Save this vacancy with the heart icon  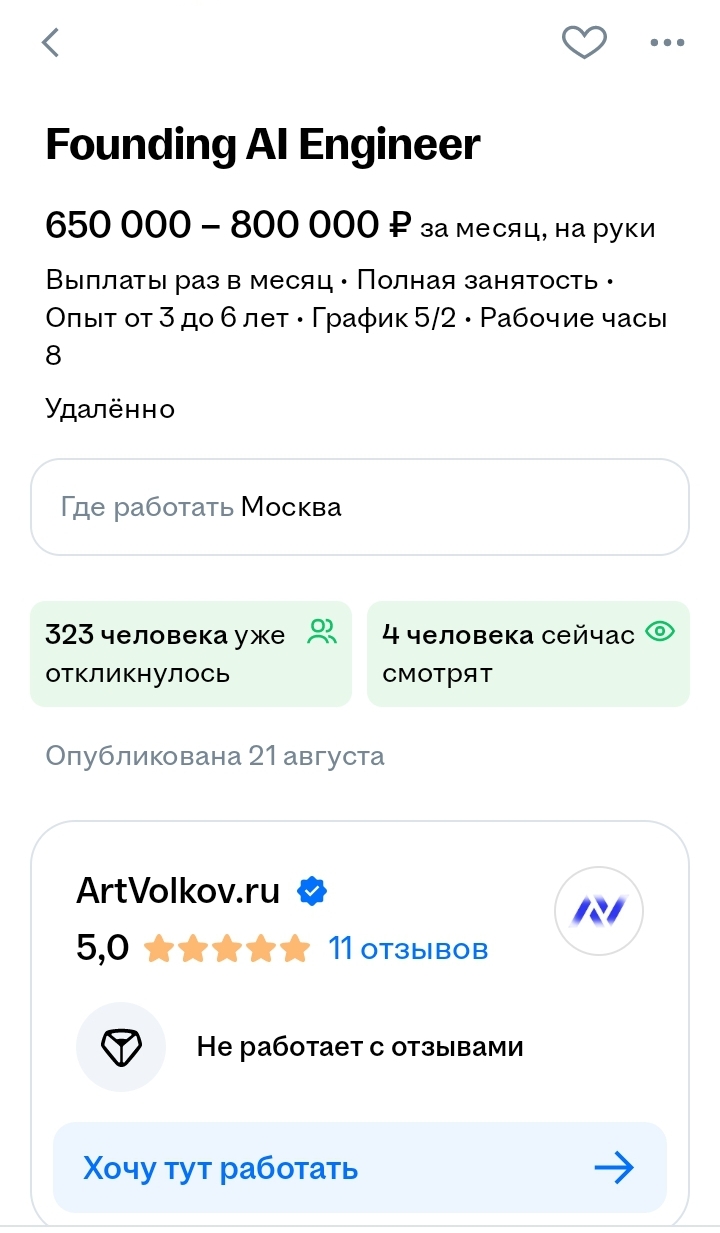[x=584, y=43]
